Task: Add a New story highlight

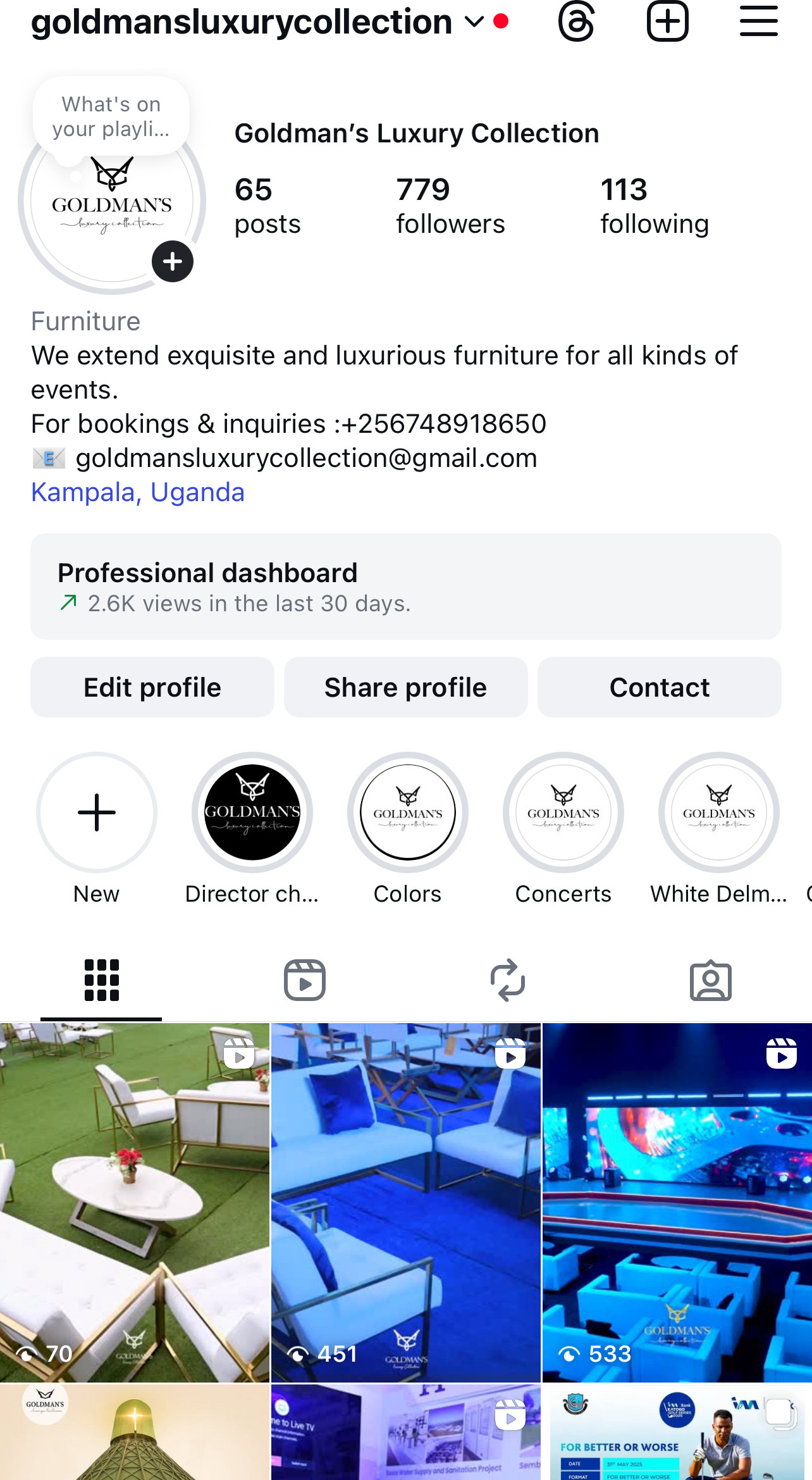Action: click(x=97, y=812)
